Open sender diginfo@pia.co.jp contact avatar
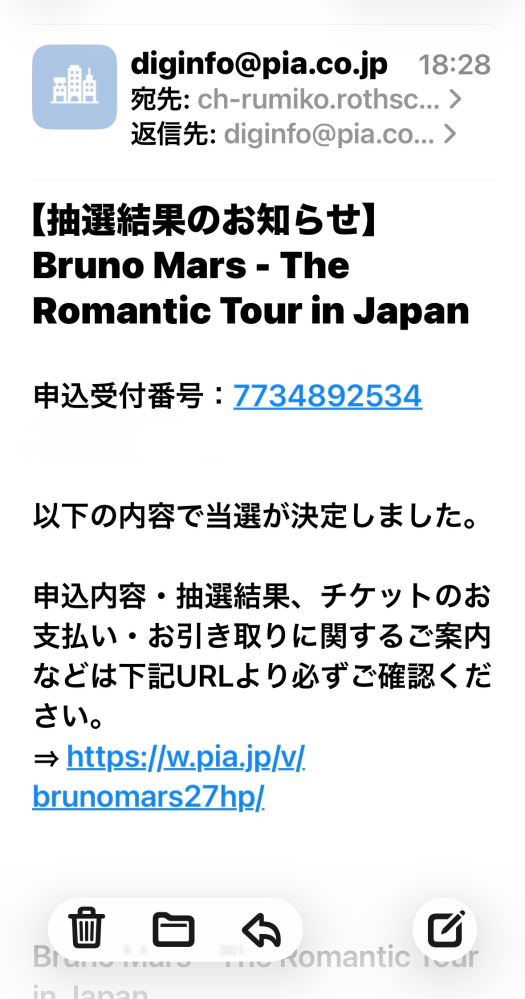This screenshot has height=999, width=525. coord(75,87)
